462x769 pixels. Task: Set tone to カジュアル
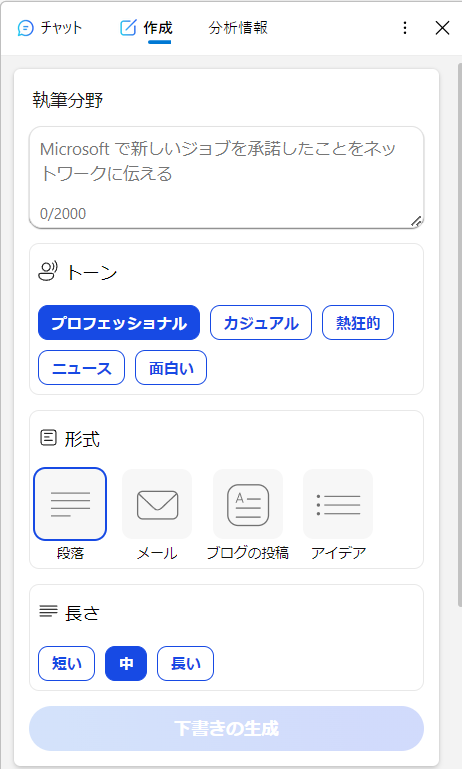pos(261,323)
